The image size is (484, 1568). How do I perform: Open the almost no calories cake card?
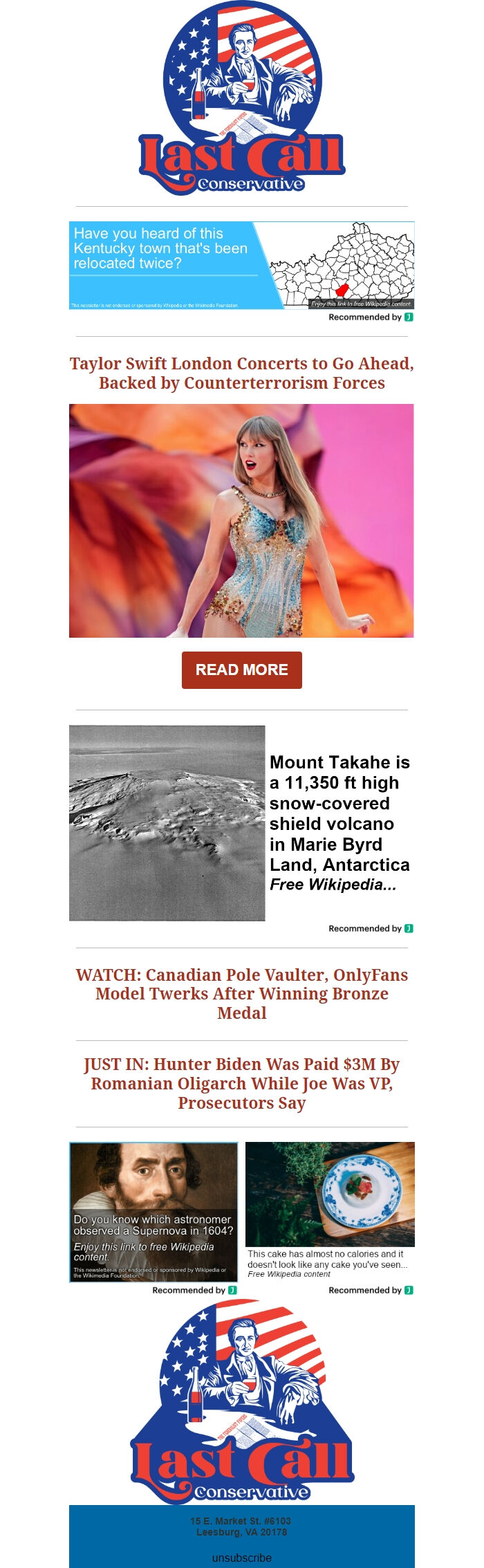pyautogui.click(x=330, y=1210)
